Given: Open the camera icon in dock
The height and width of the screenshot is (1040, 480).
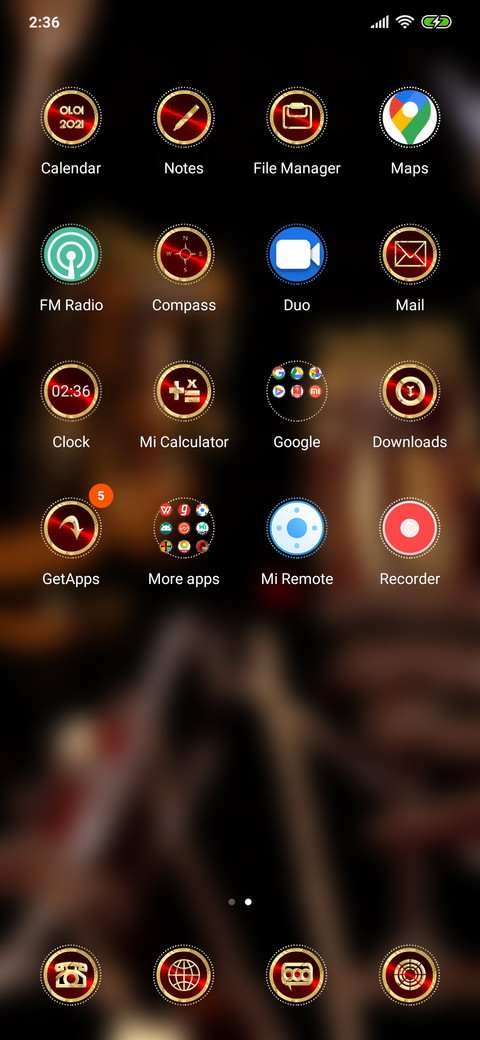Looking at the screenshot, I should click(x=410, y=976).
